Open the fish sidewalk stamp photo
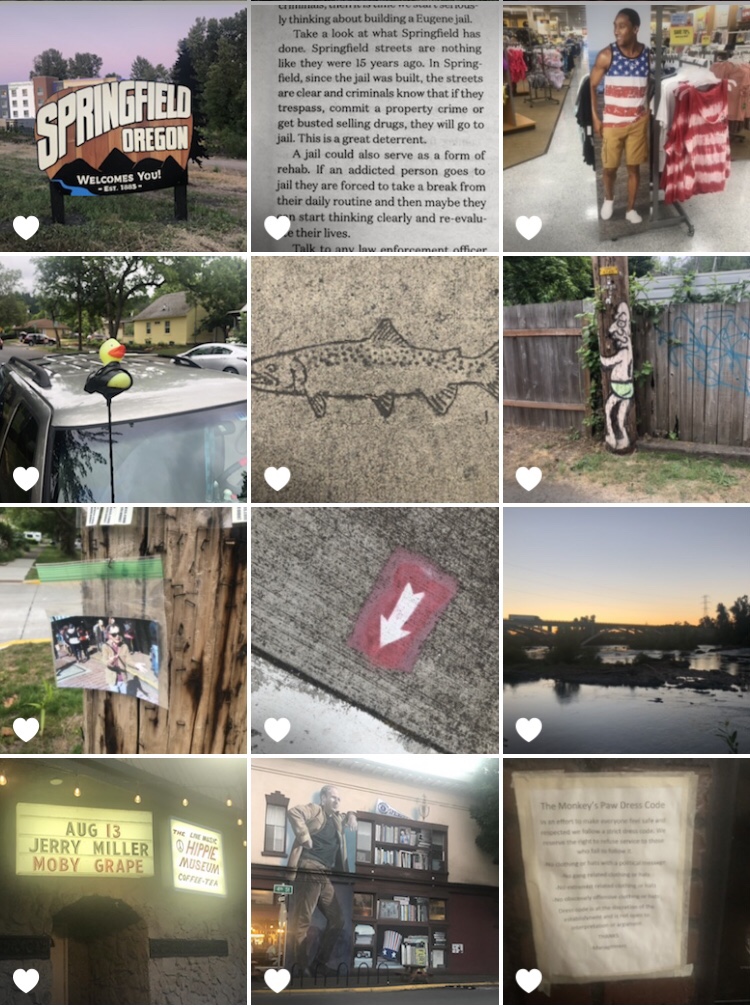 click(x=374, y=378)
